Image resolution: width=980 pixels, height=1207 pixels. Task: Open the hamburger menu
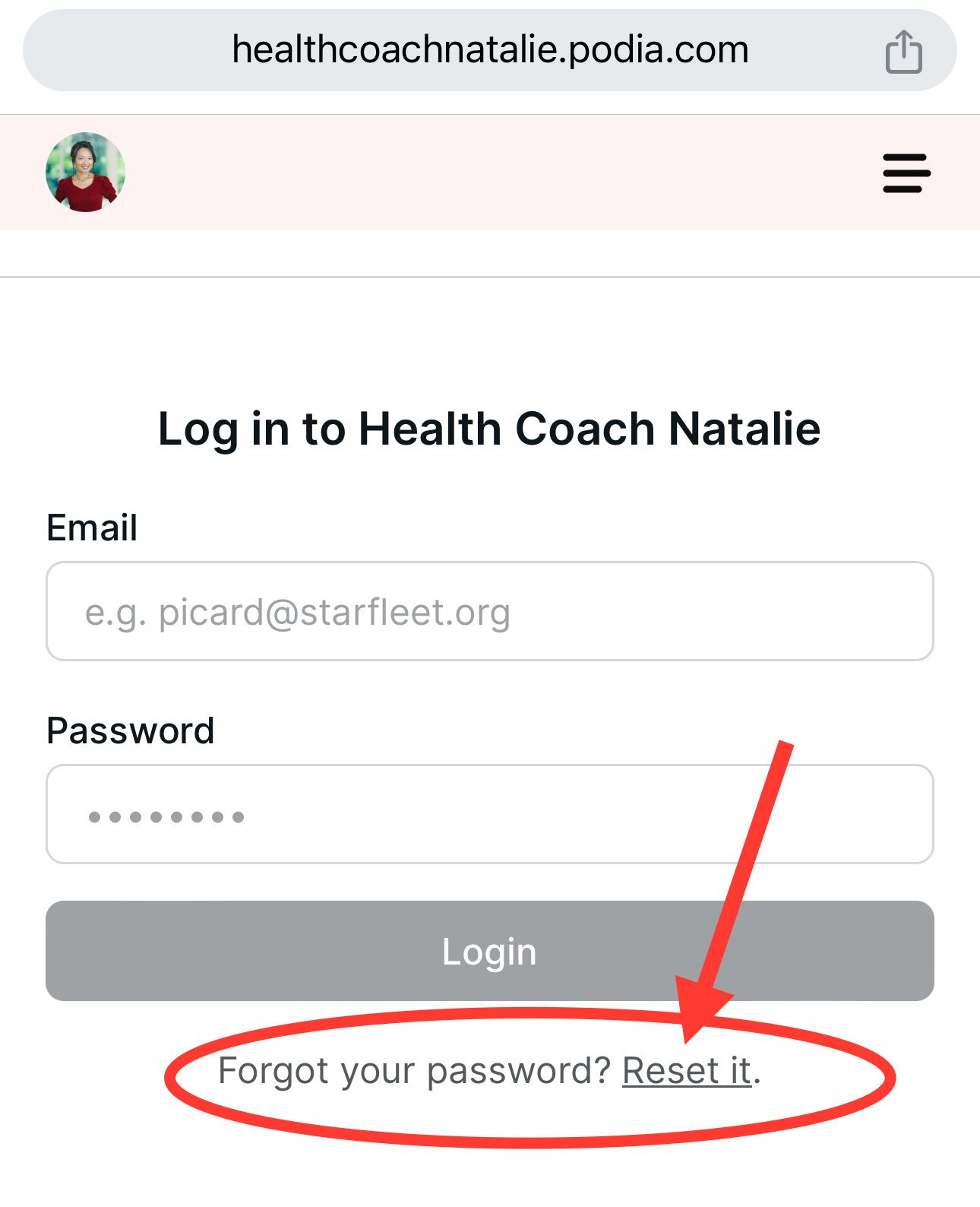click(x=906, y=173)
